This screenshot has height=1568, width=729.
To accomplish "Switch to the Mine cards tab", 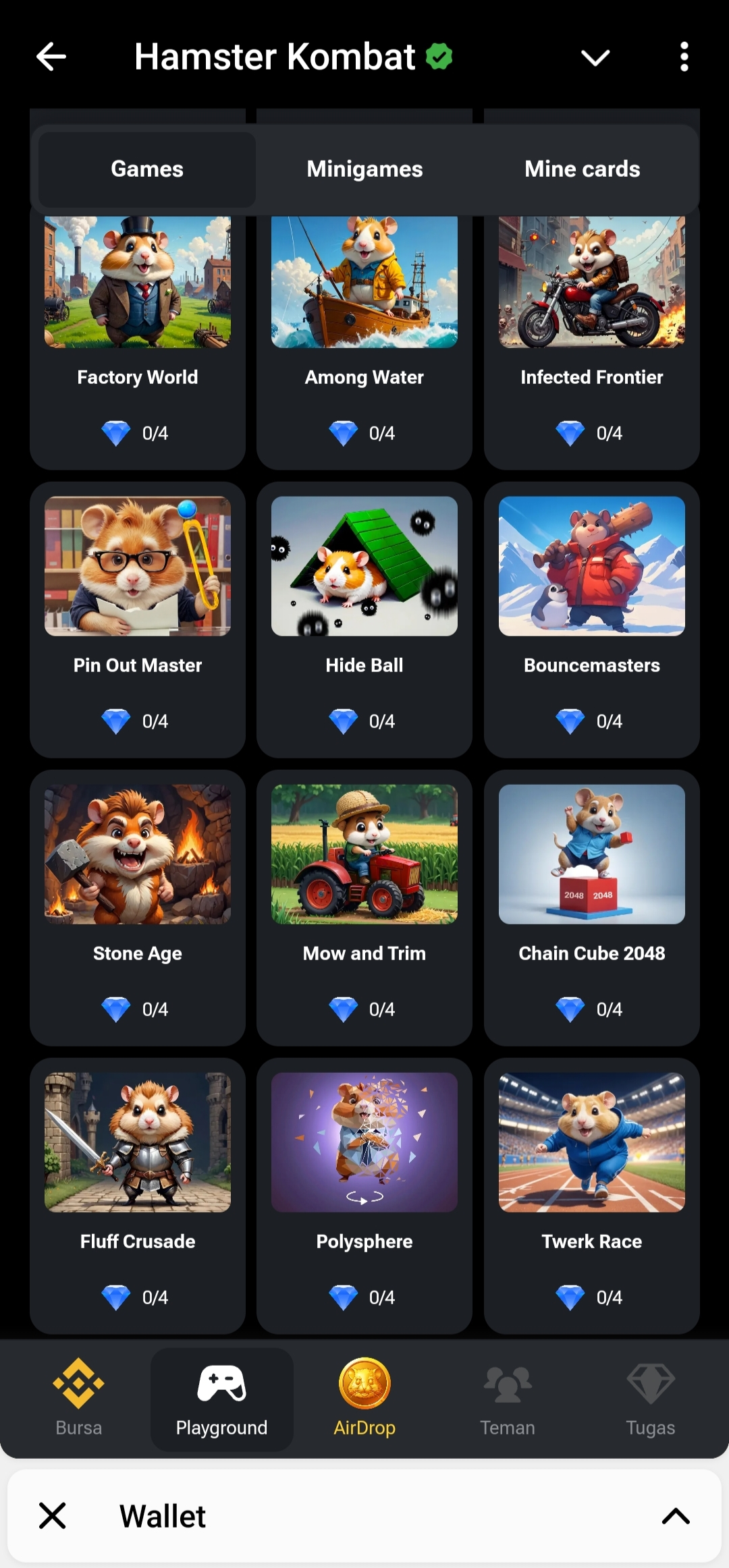I will click(582, 169).
